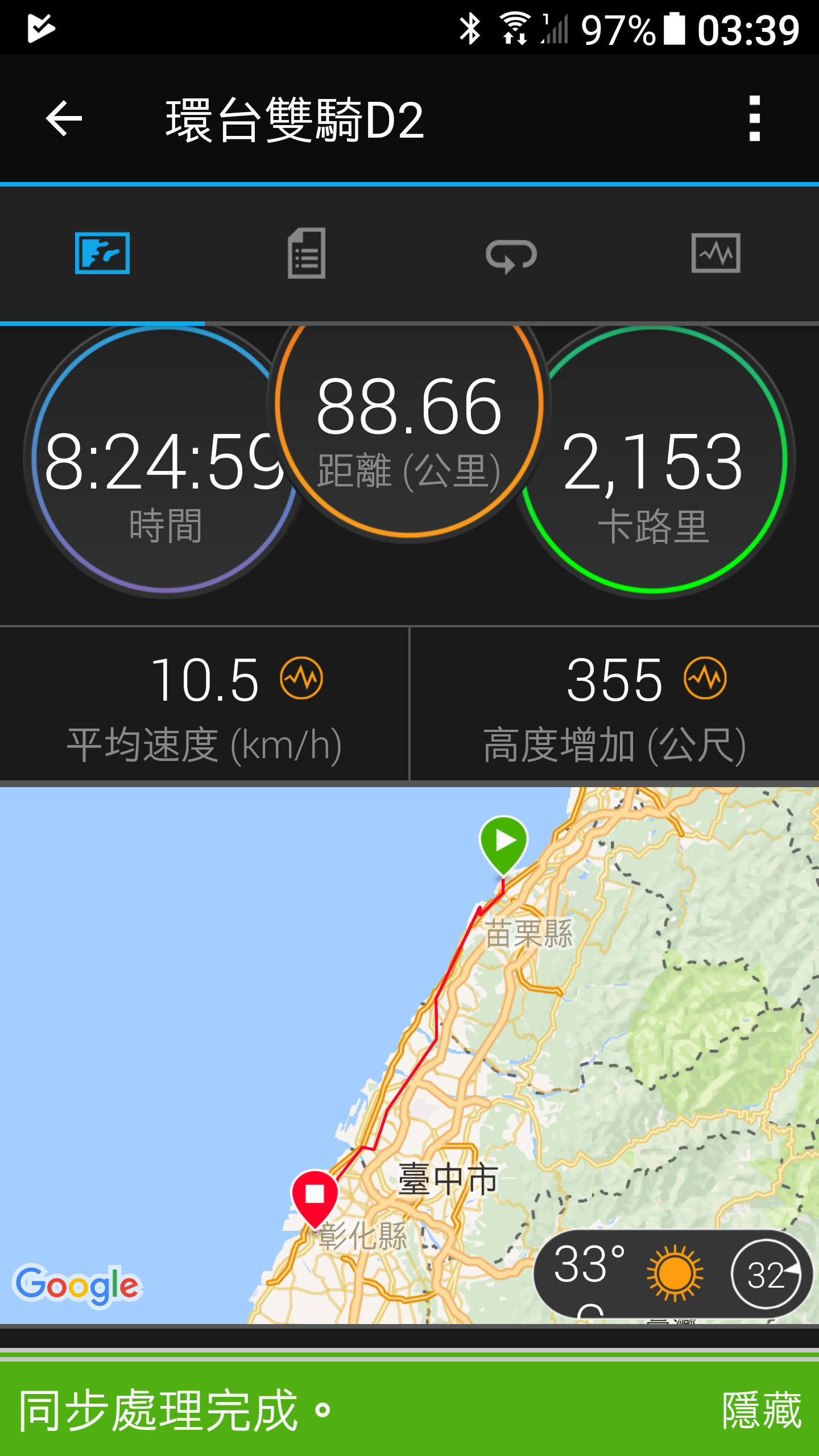
Task: Open the average speed chart icon
Action: (x=301, y=678)
